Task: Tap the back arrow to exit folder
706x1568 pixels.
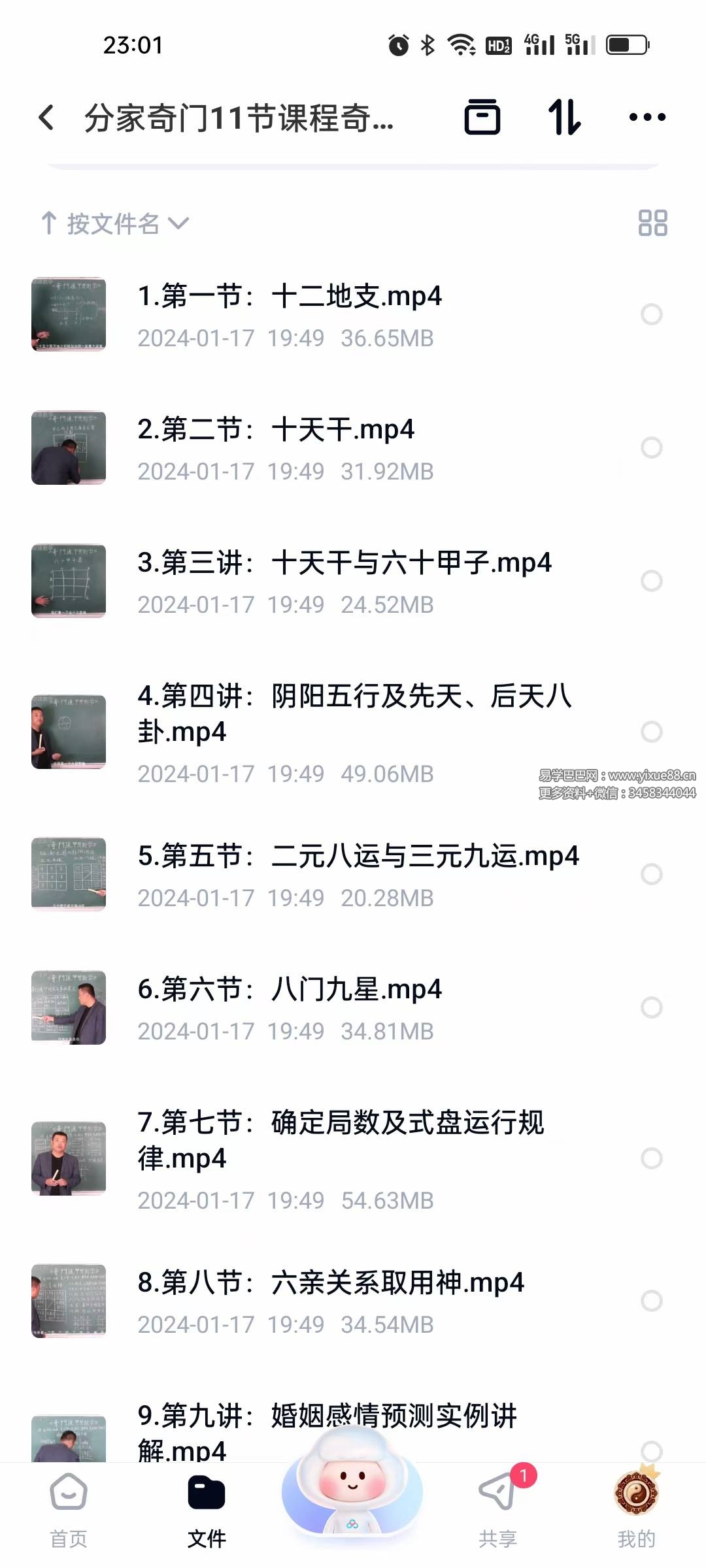Action: click(46, 116)
